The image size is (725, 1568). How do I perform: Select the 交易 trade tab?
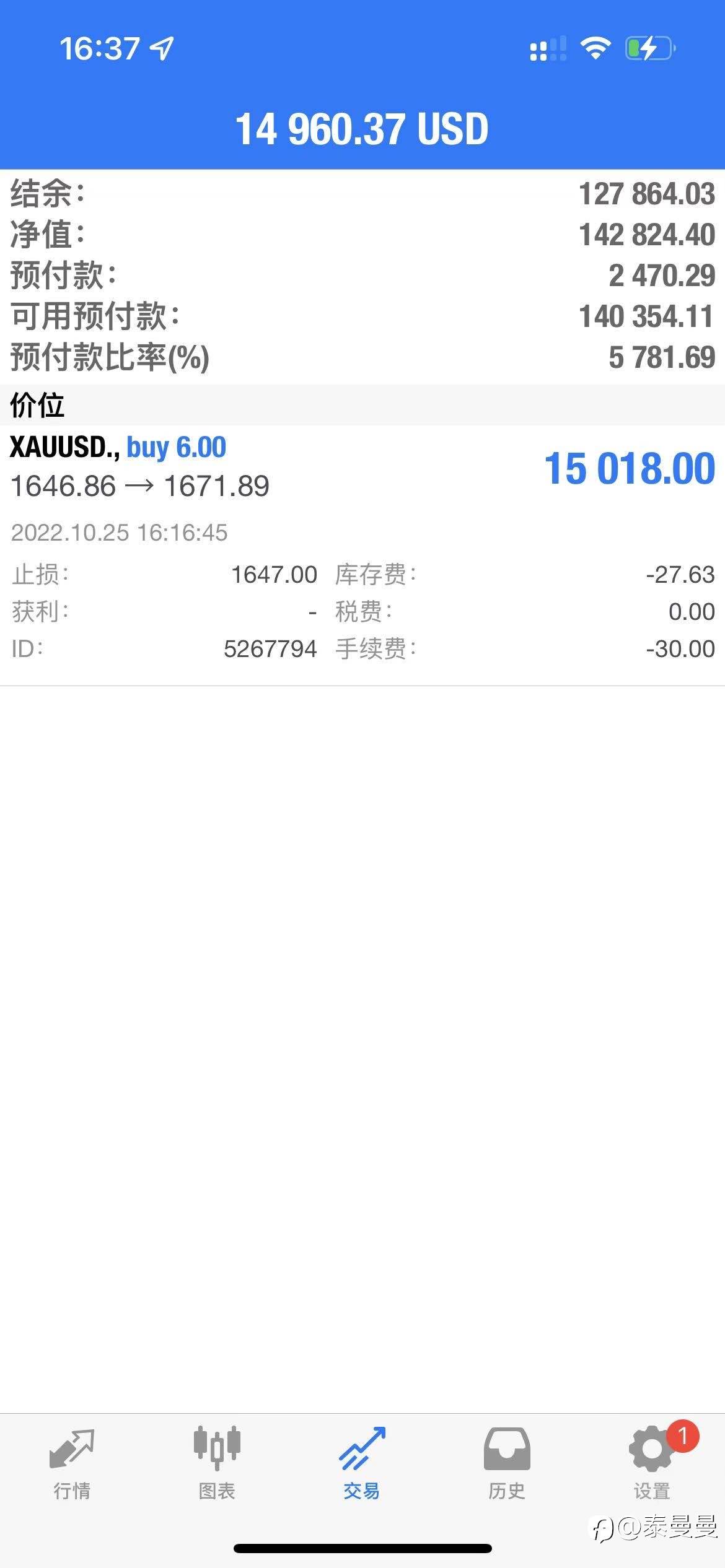tap(362, 1464)
